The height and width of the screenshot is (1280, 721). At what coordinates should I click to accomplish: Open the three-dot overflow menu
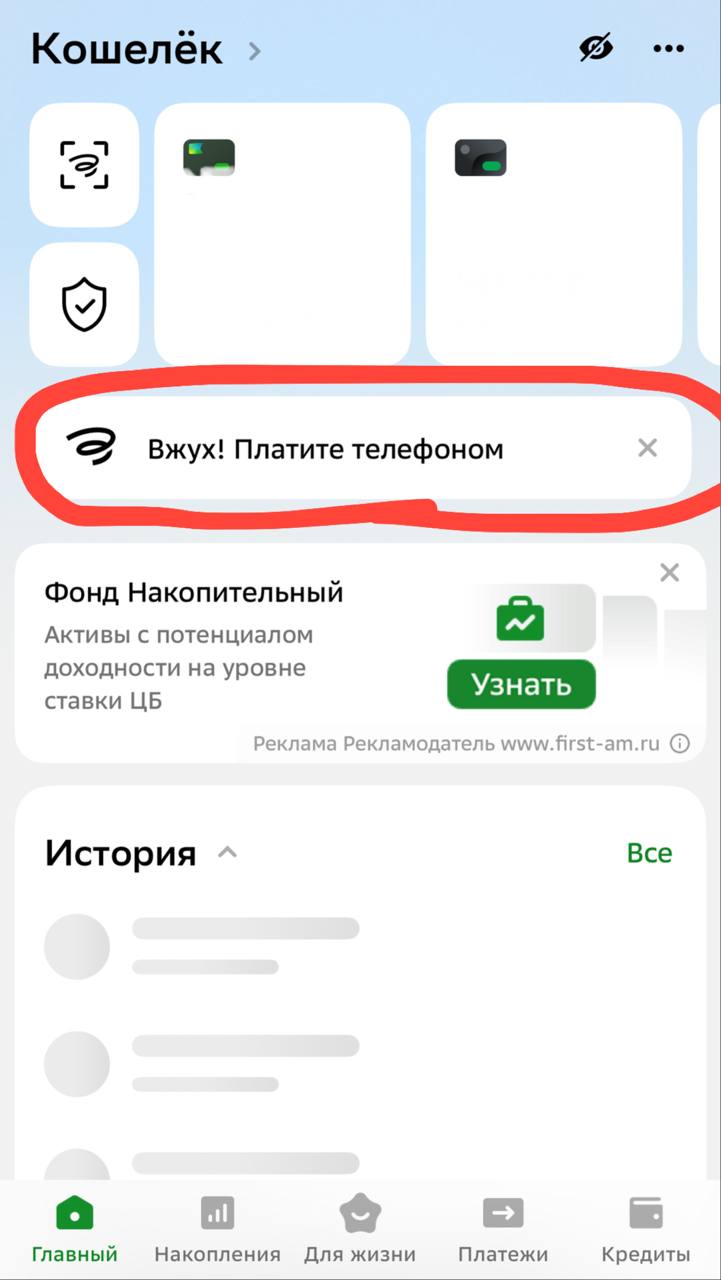click(x=668, y=47)
